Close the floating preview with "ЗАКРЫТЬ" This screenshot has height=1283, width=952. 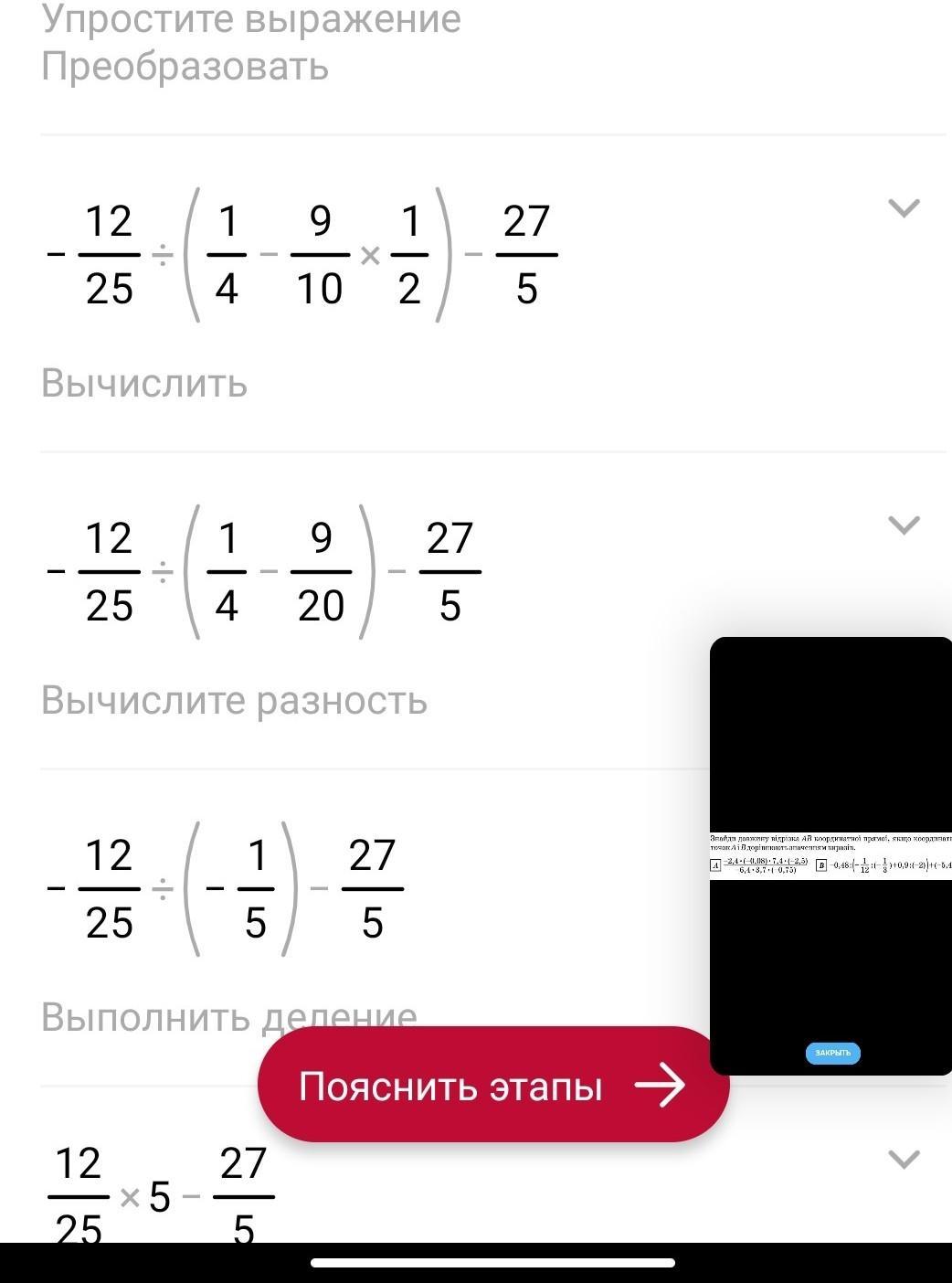(832, 1053)
